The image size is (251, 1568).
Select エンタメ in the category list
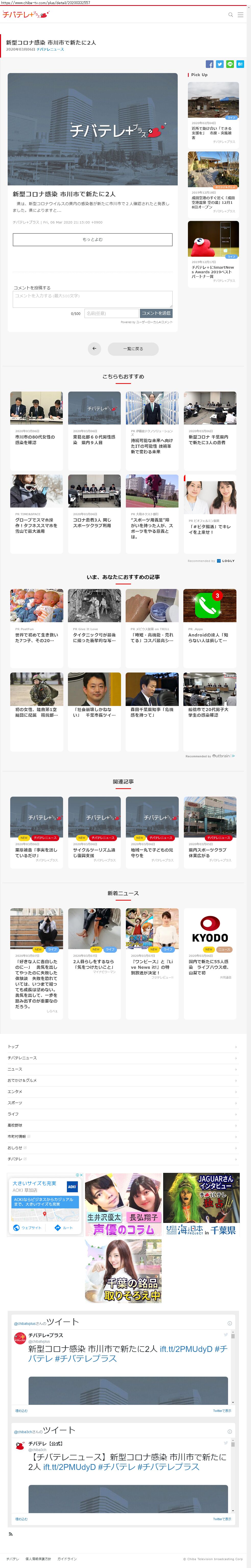tap(122, 1091)
